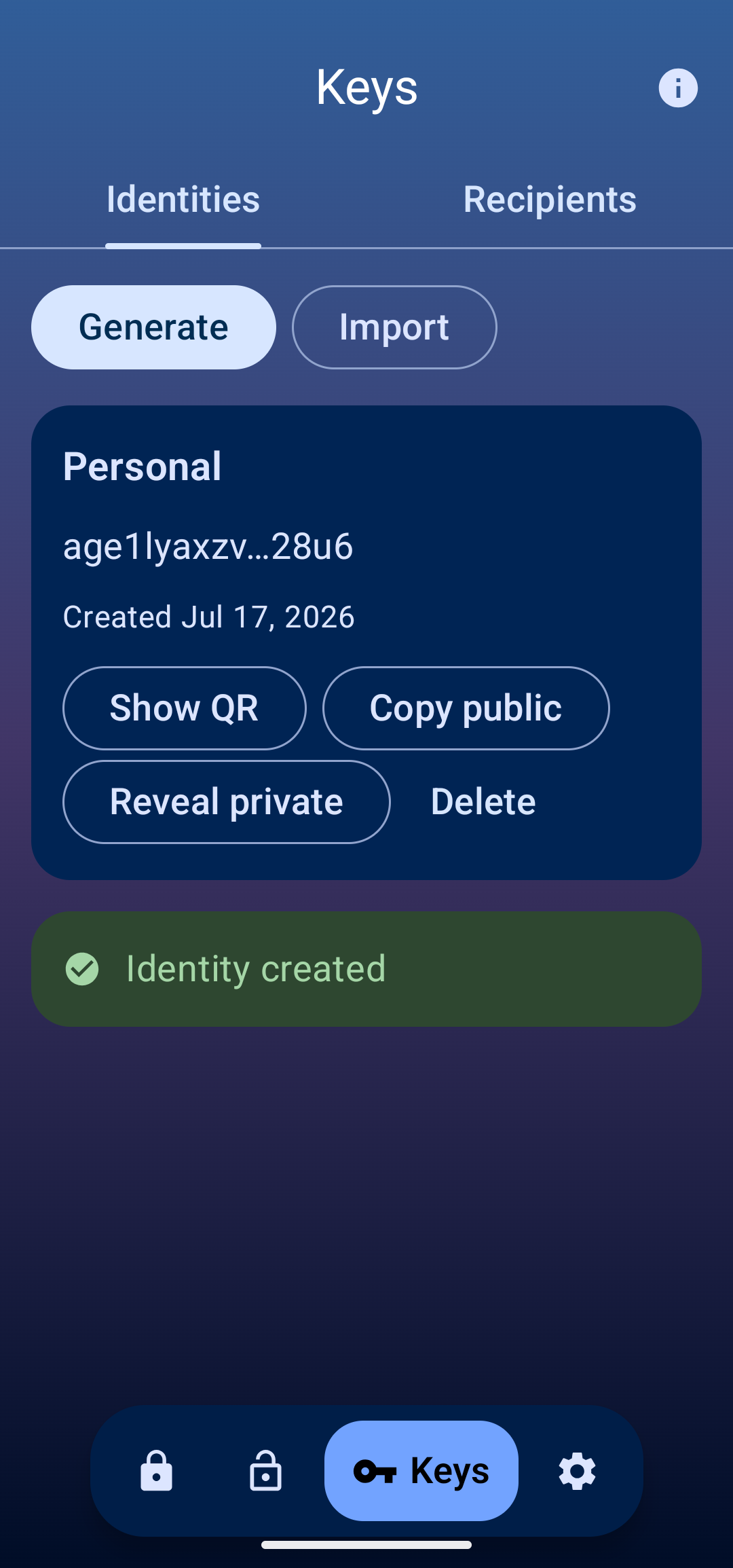733x1568 pixels.
Task: Go to the decrypt tab with open lock
Action: point(265,1471)
